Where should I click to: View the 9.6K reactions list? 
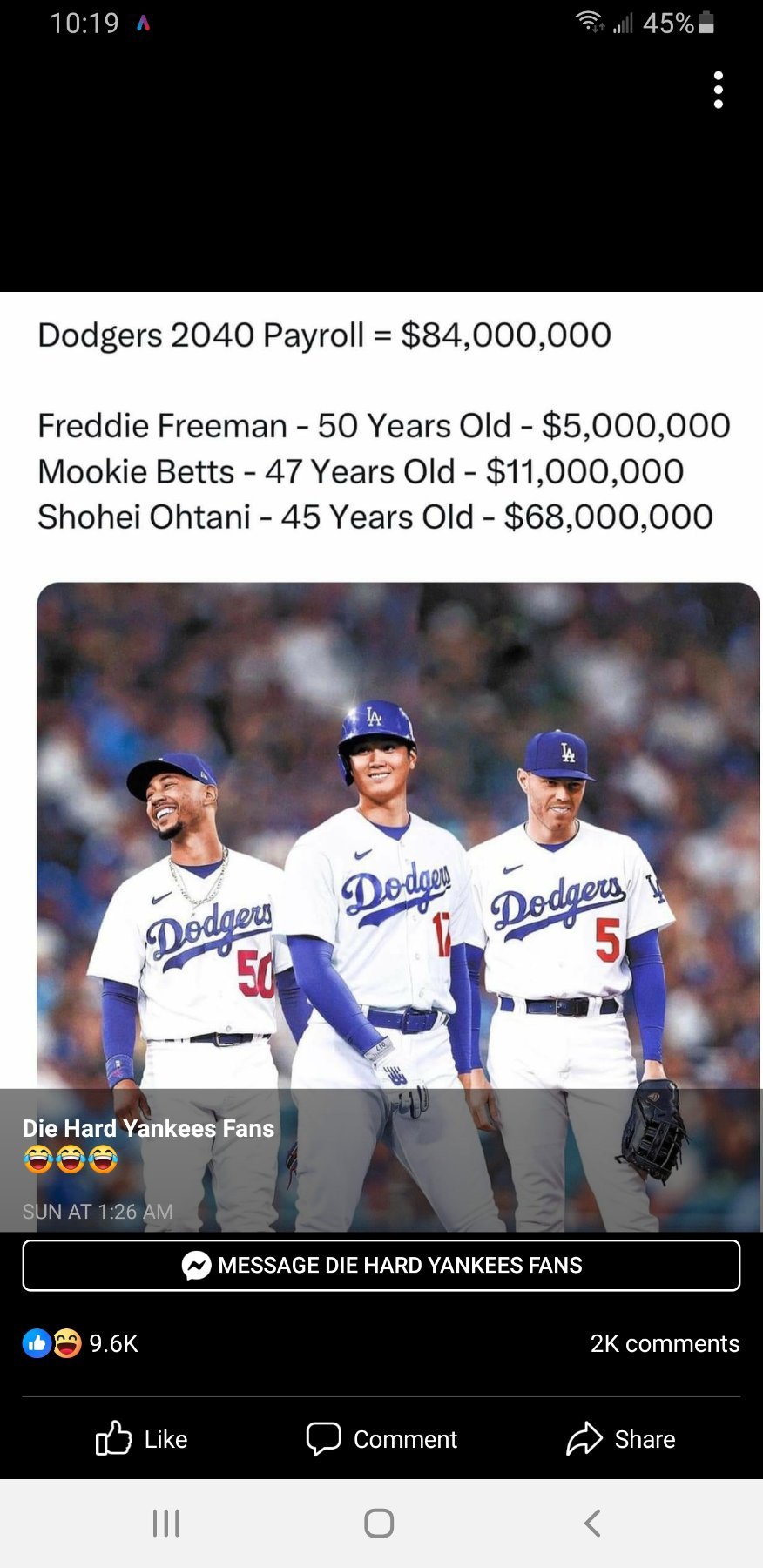click(81, 1343)
